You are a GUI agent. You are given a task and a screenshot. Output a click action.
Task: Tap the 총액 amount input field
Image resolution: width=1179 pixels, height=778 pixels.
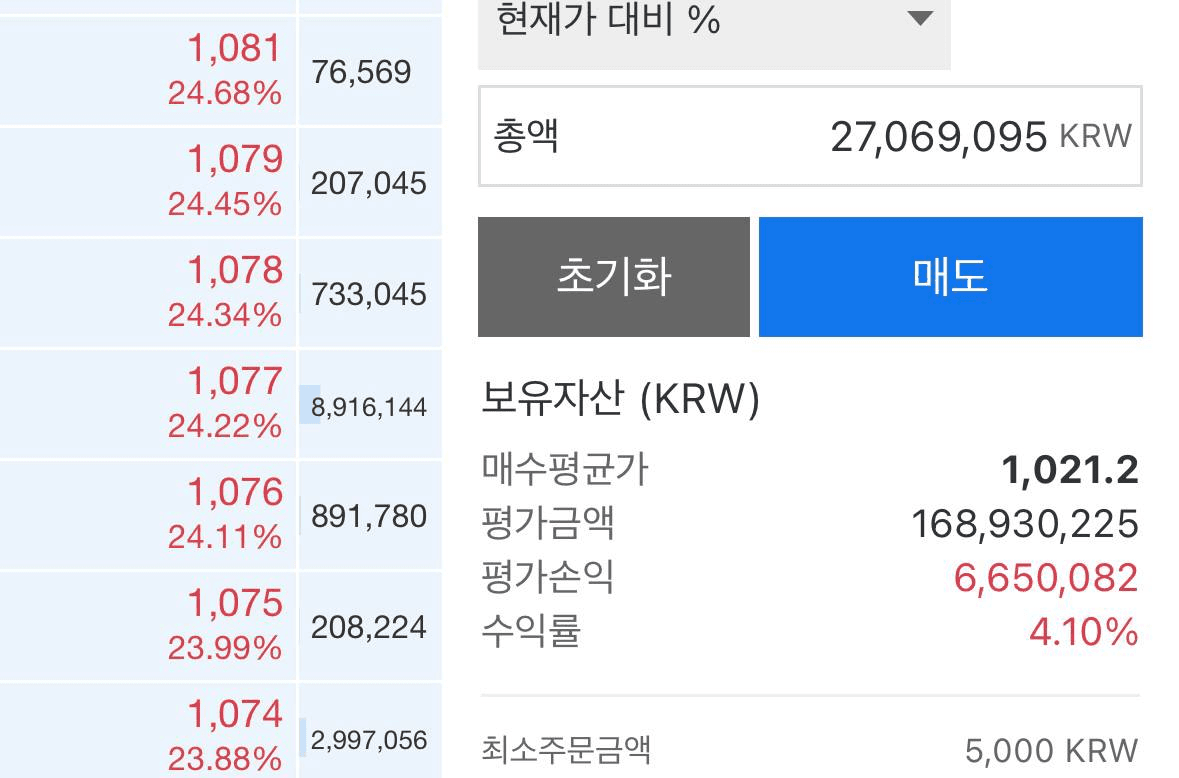tap(809, 136)
